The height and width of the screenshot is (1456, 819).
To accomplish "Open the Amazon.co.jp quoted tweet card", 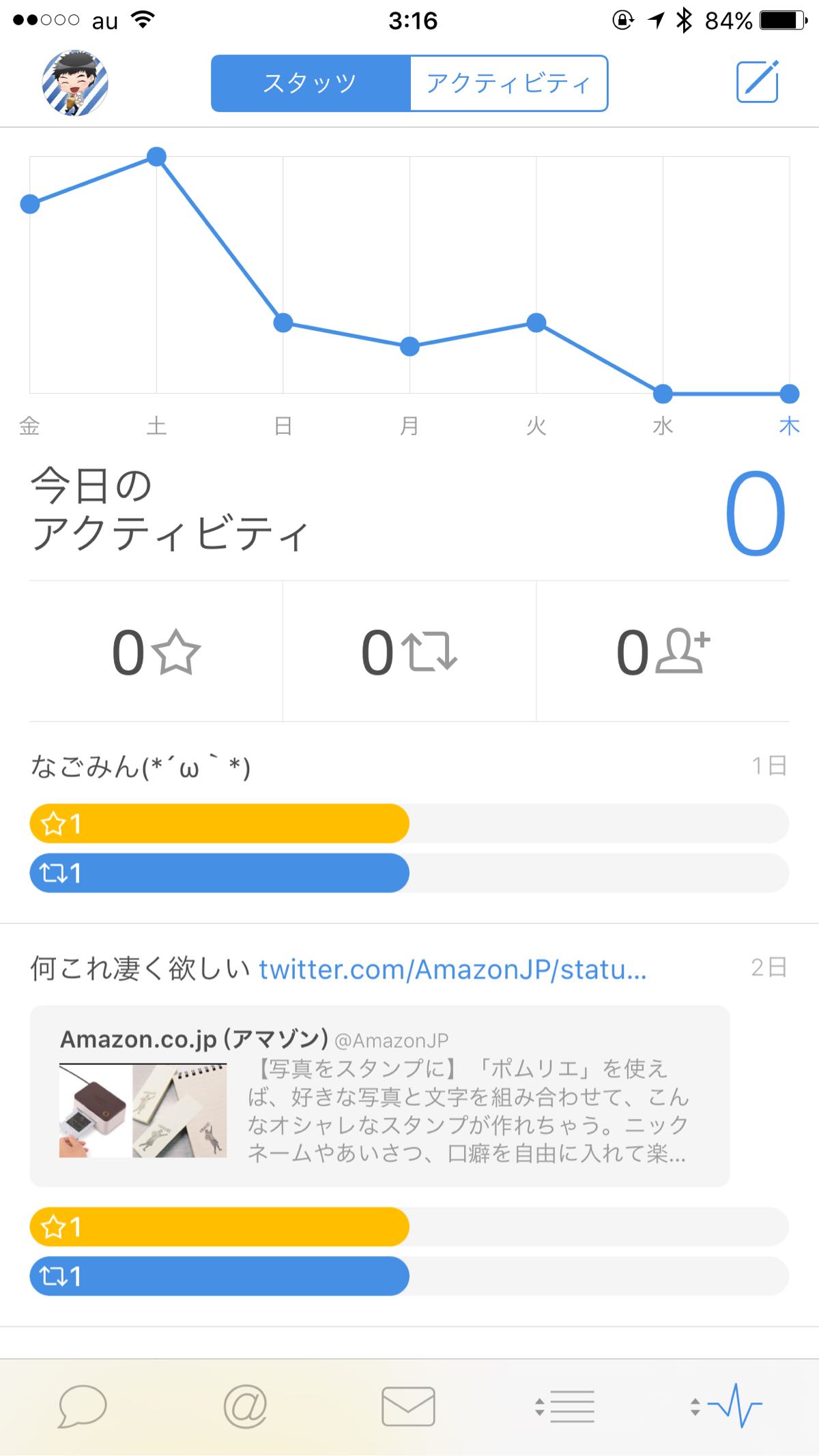I will tap(379, 1096).
